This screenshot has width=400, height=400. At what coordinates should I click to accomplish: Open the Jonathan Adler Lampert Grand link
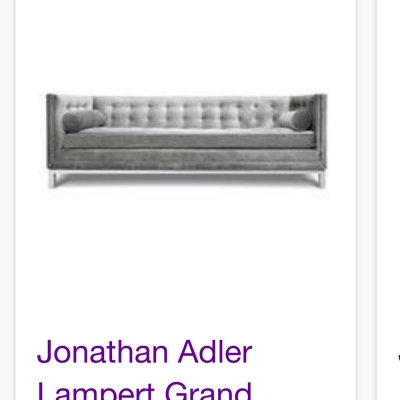(x=145, y=370)
